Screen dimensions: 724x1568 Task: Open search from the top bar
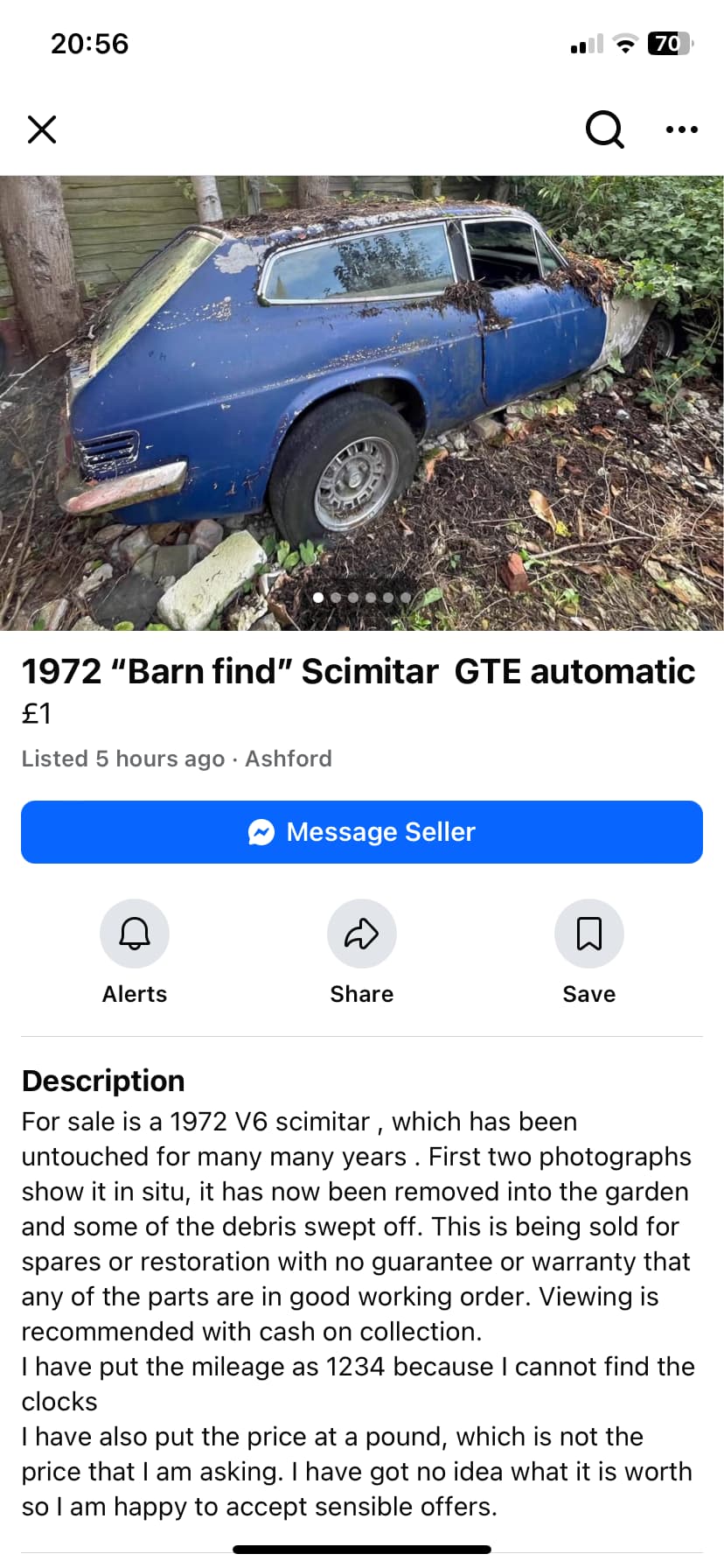[x=604, y=129]
